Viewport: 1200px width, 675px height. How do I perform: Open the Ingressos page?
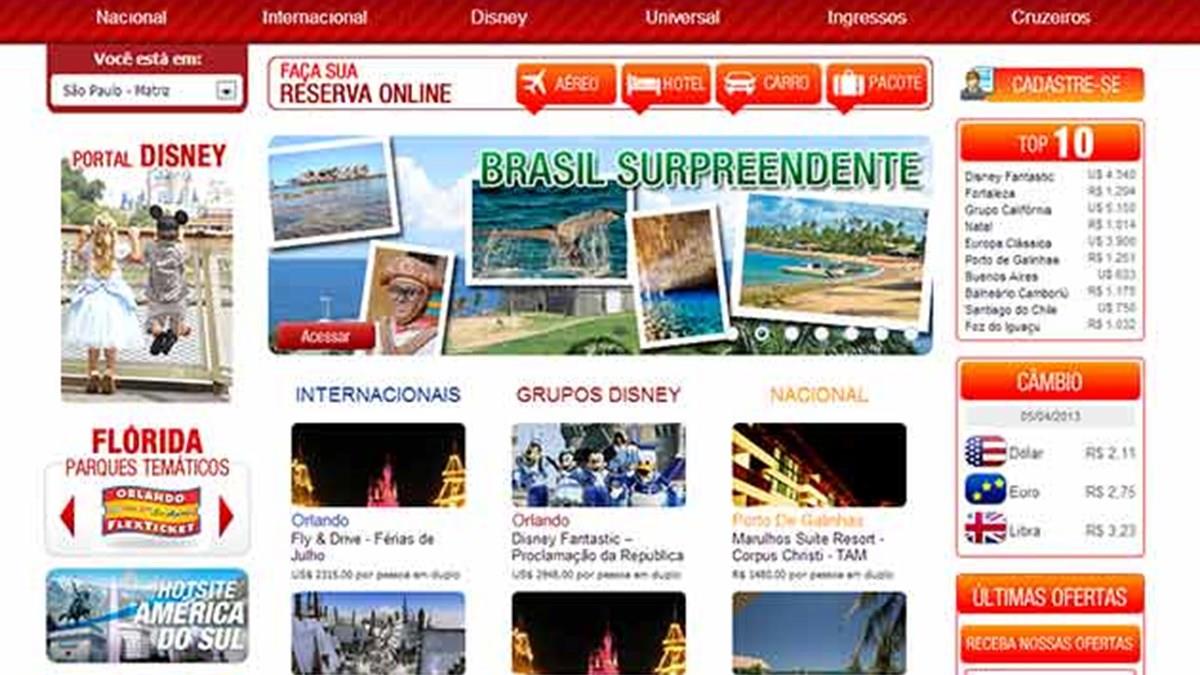(x=866, y=17)
